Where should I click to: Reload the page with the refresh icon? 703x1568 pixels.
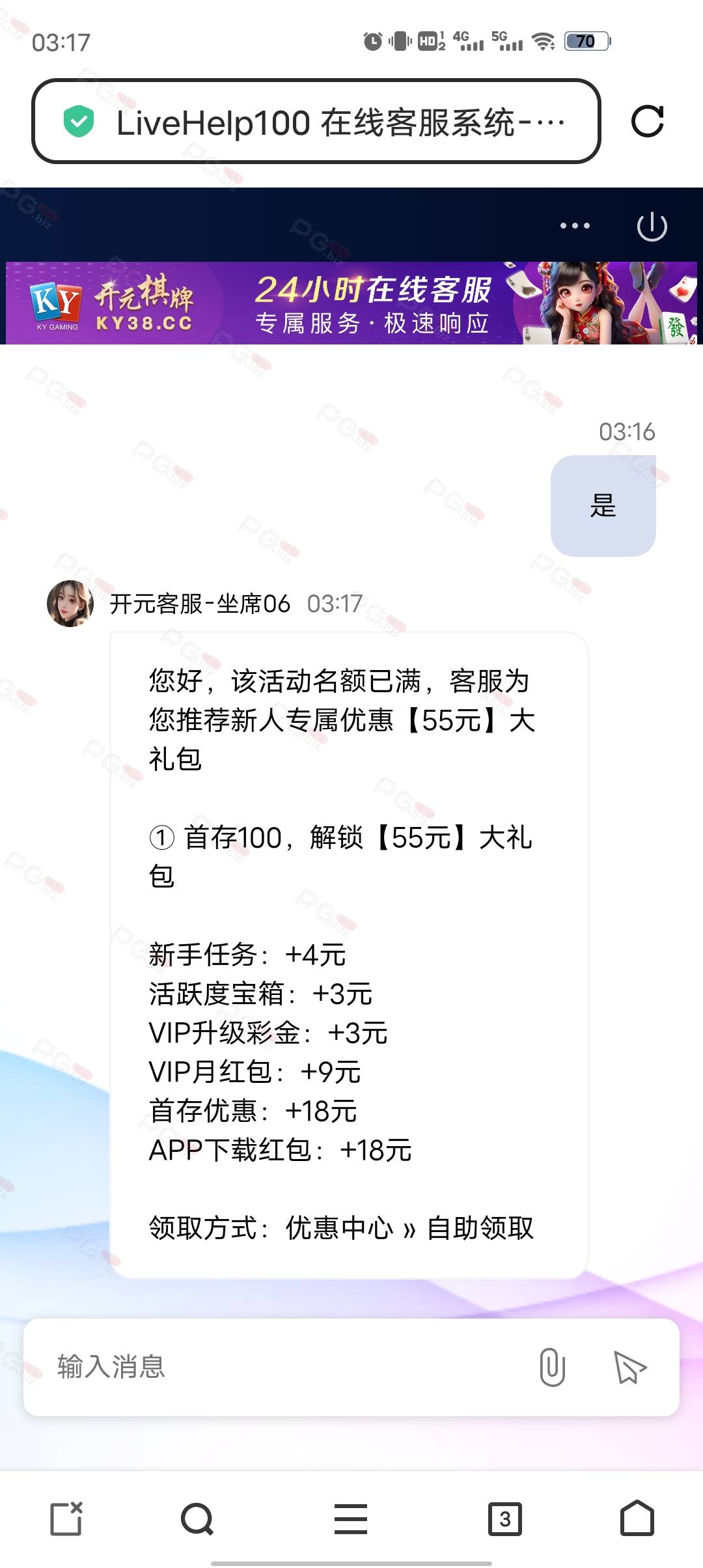(x=647, y=121)
